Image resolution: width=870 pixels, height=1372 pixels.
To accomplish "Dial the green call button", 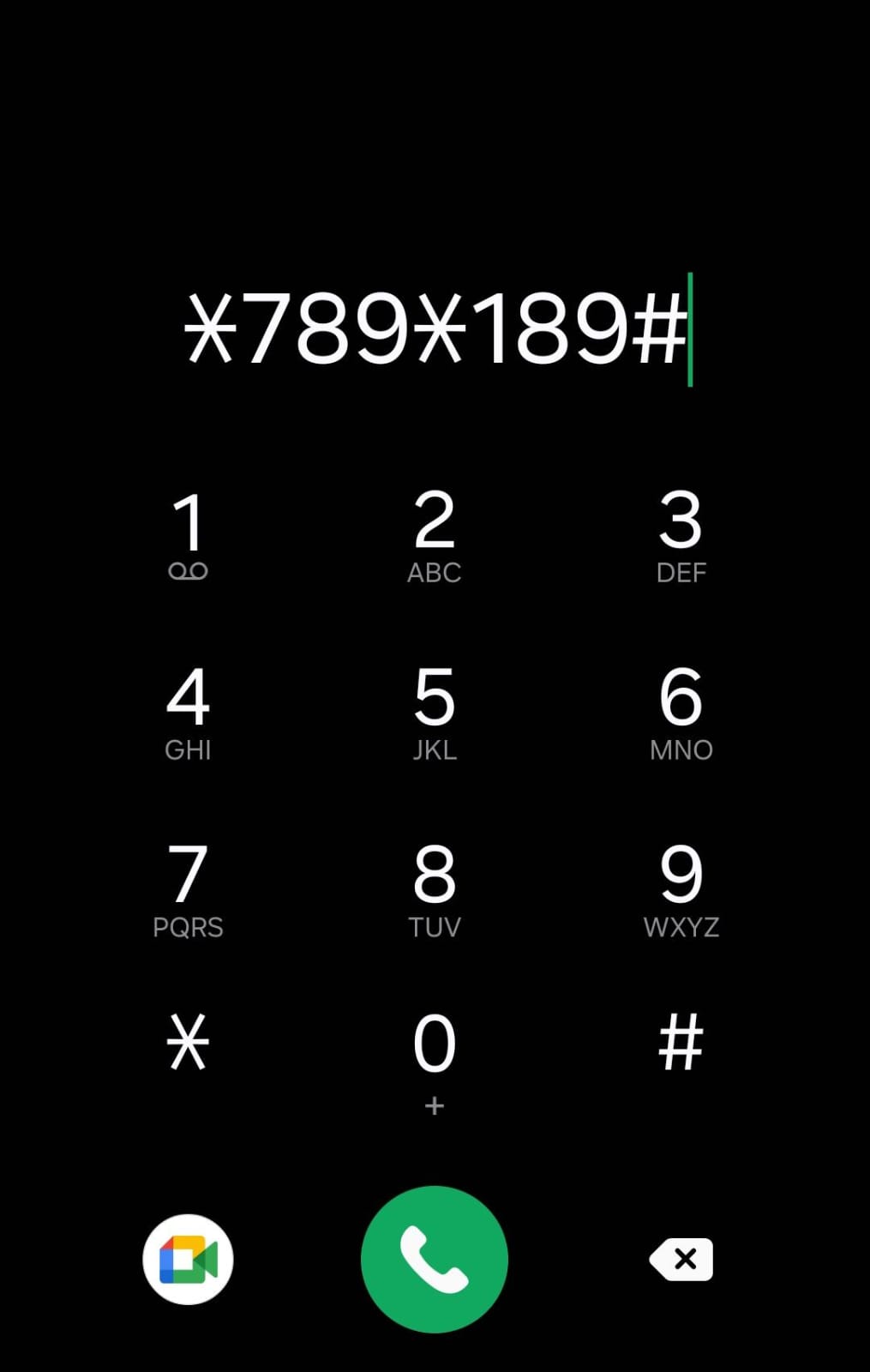I will (x=434, y=1259).
